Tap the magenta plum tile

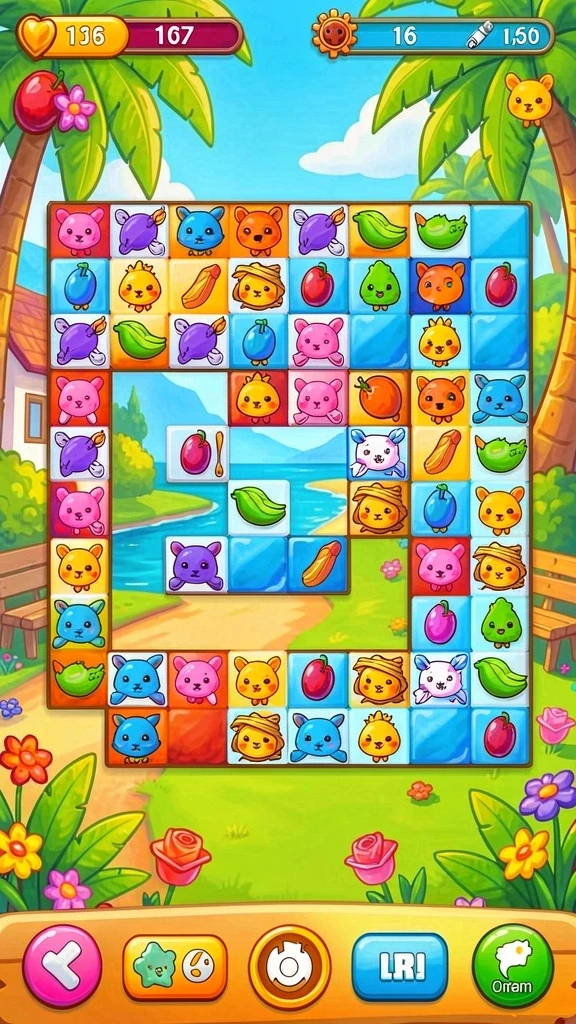coord(439,622)
